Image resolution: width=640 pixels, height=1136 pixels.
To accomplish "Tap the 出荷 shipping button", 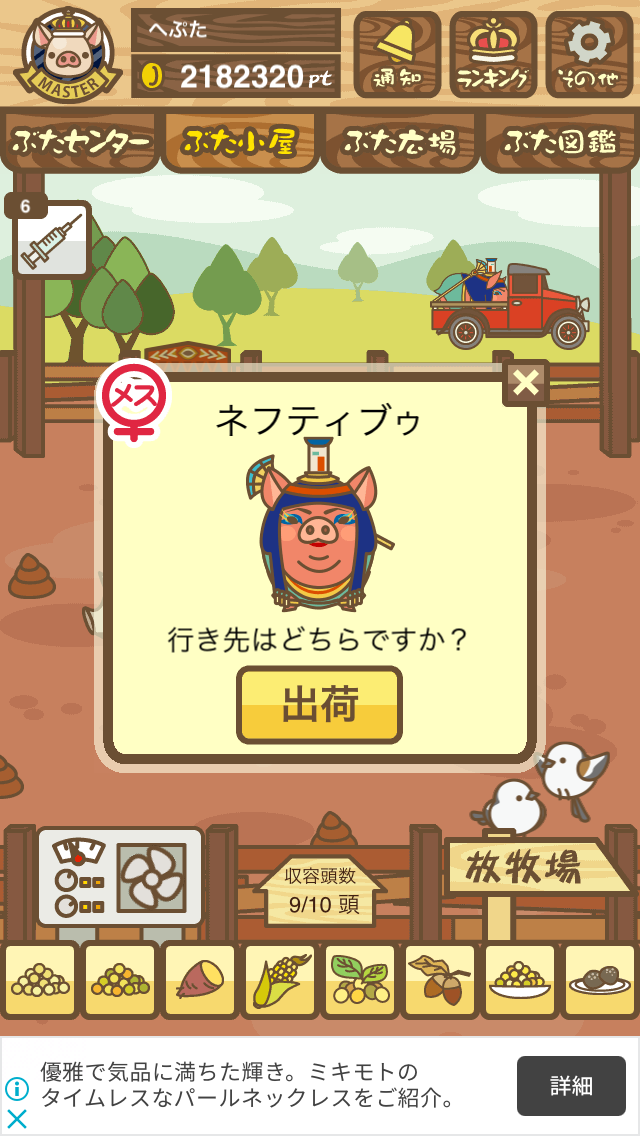I will (320, 705).
